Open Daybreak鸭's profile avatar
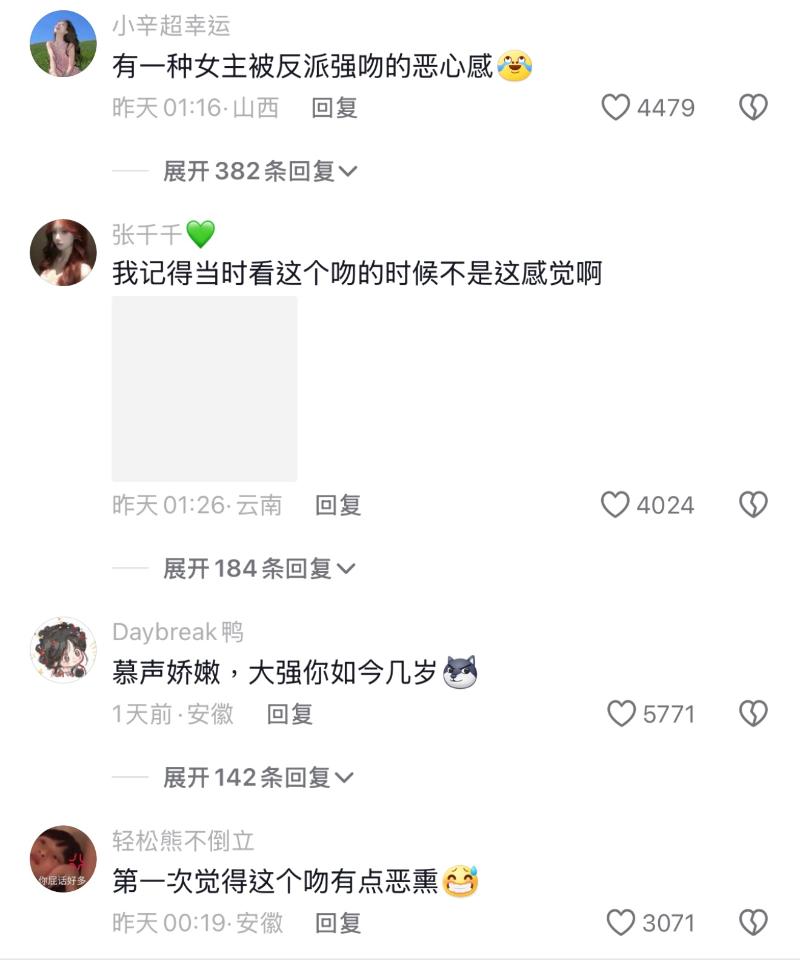Screen dimensions: 800x964 [x=64, y=650]
